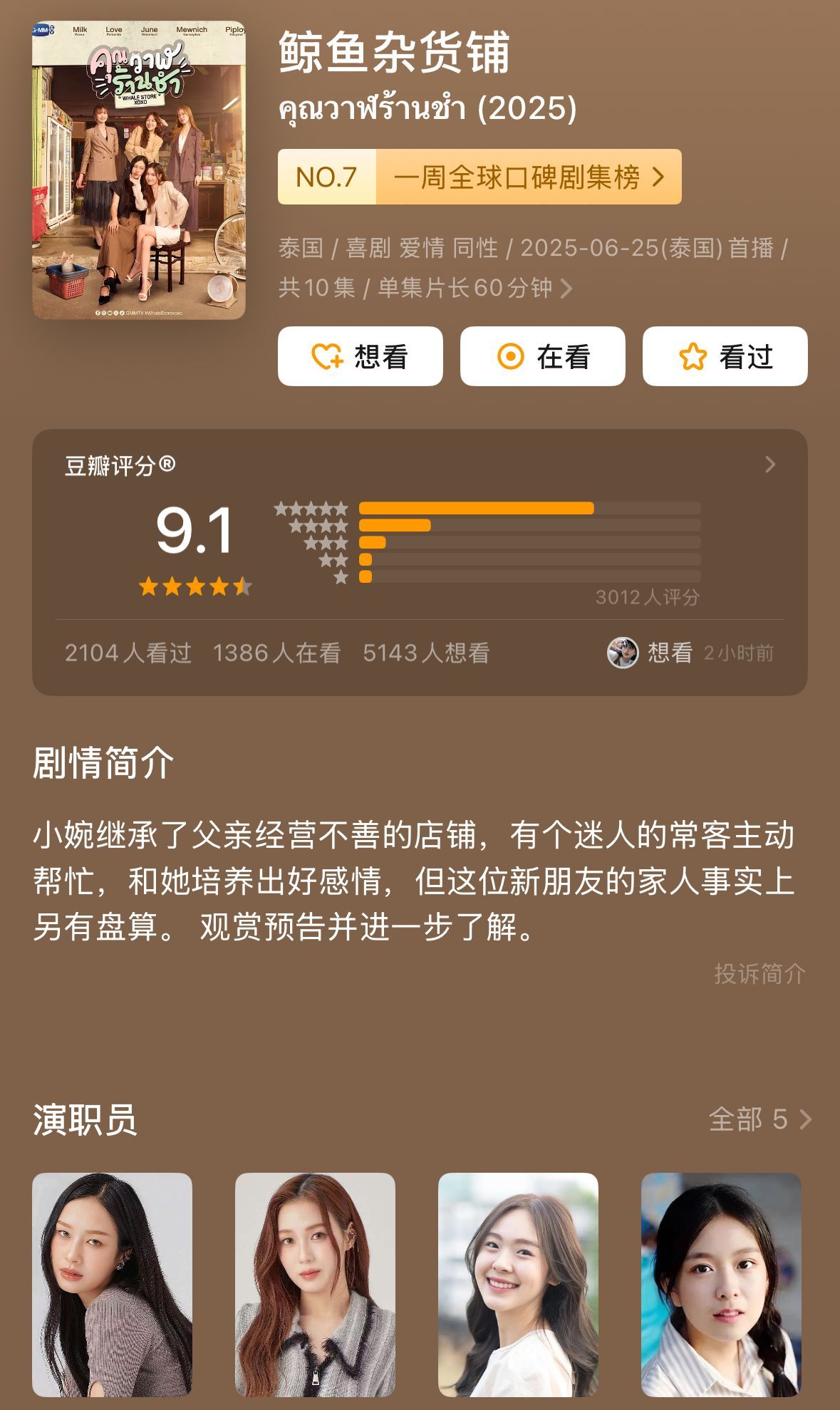Mark the show as 在看

pos(542,356)
